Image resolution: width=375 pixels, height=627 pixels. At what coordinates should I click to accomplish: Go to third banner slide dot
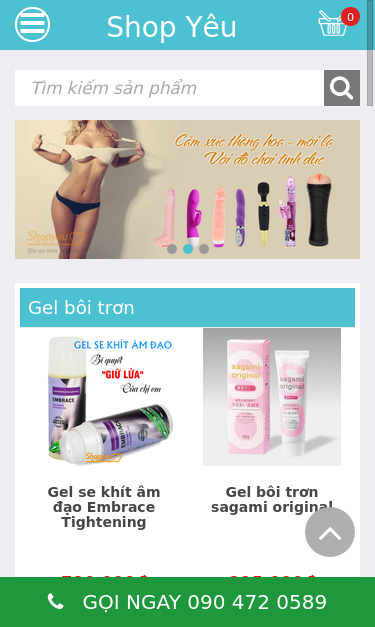point(204,249)
